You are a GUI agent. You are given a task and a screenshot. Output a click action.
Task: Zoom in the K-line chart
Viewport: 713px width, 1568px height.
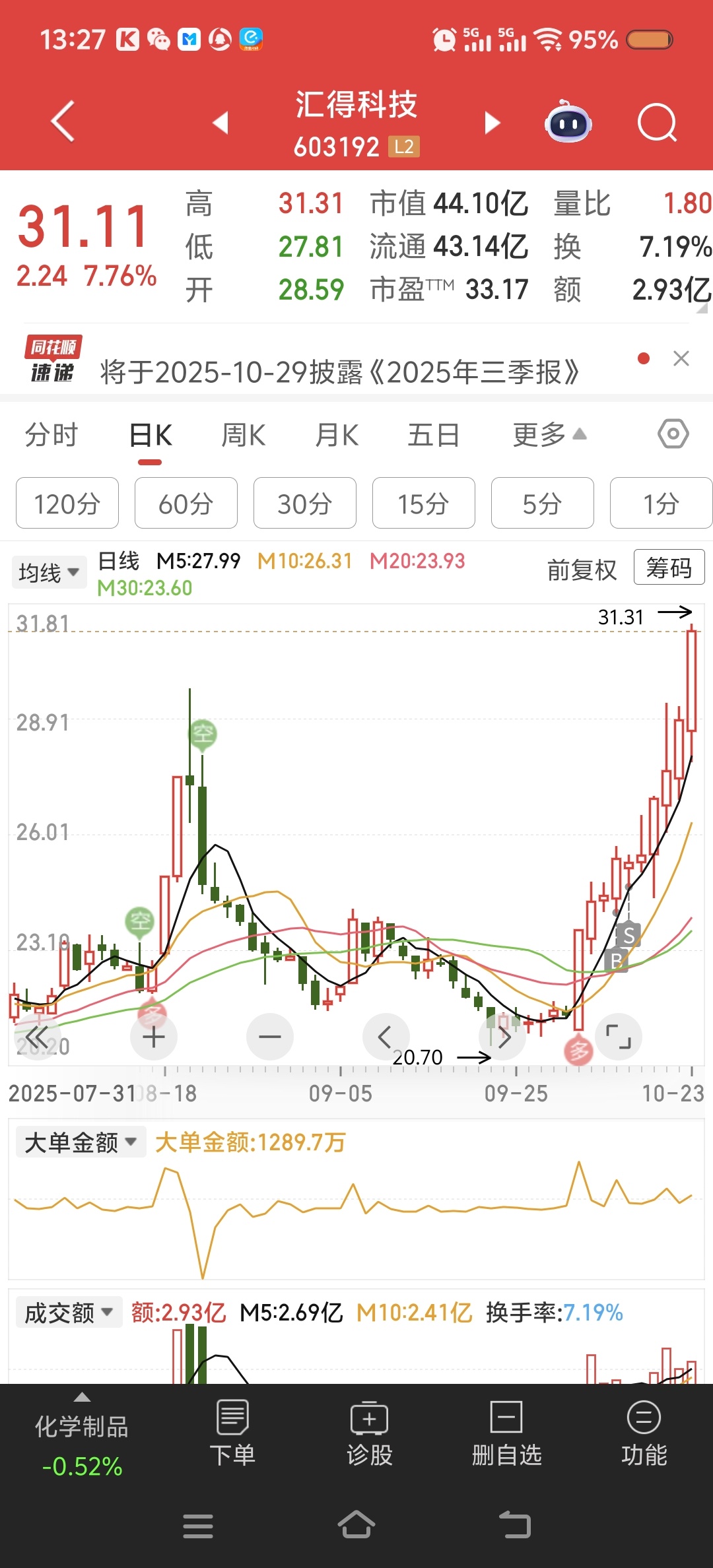click(x=154, y=1037)
